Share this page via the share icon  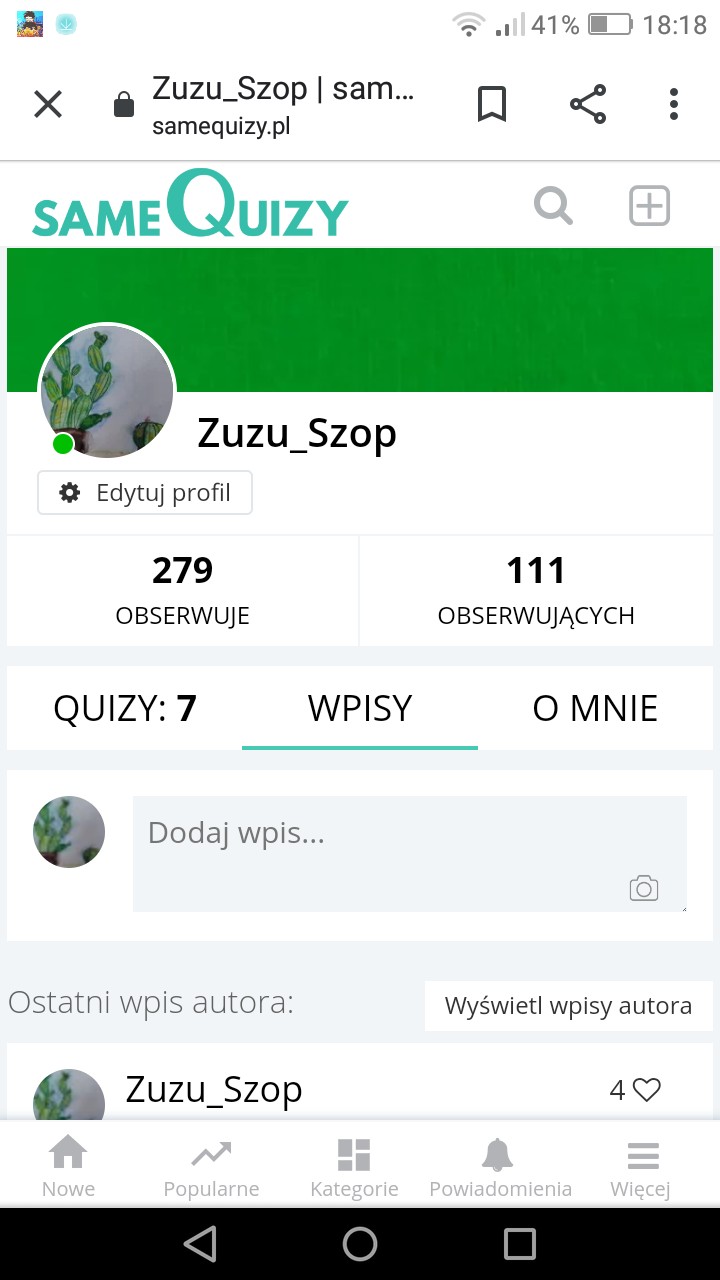pyautogui.click(x=588, y=104)
